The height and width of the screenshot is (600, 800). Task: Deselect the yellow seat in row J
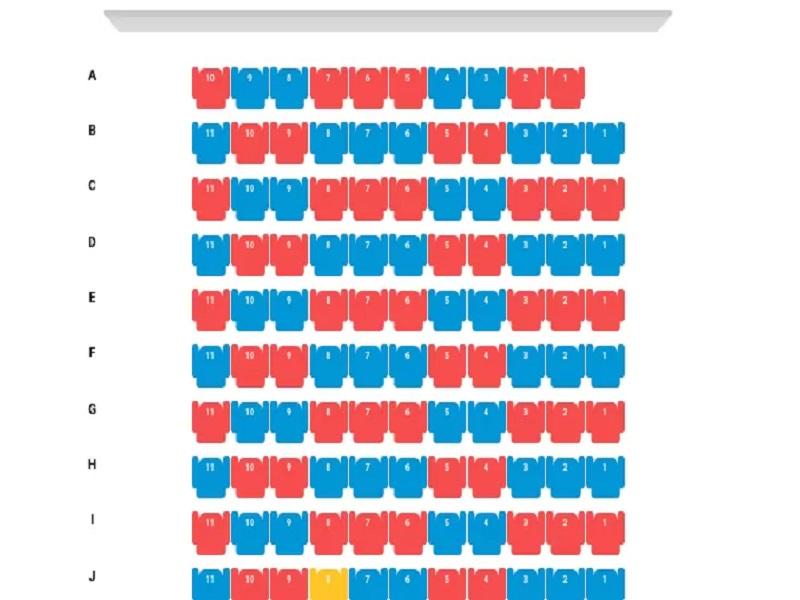coord(329,584)
